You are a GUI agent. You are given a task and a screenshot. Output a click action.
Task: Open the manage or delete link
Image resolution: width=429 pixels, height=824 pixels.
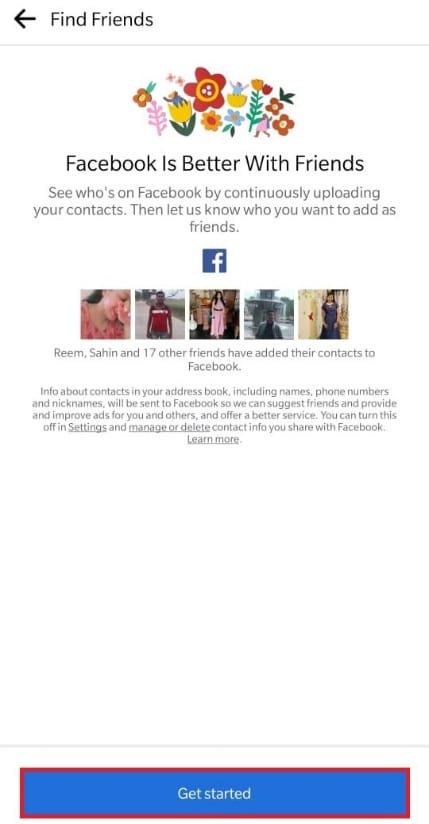point(169,427)
